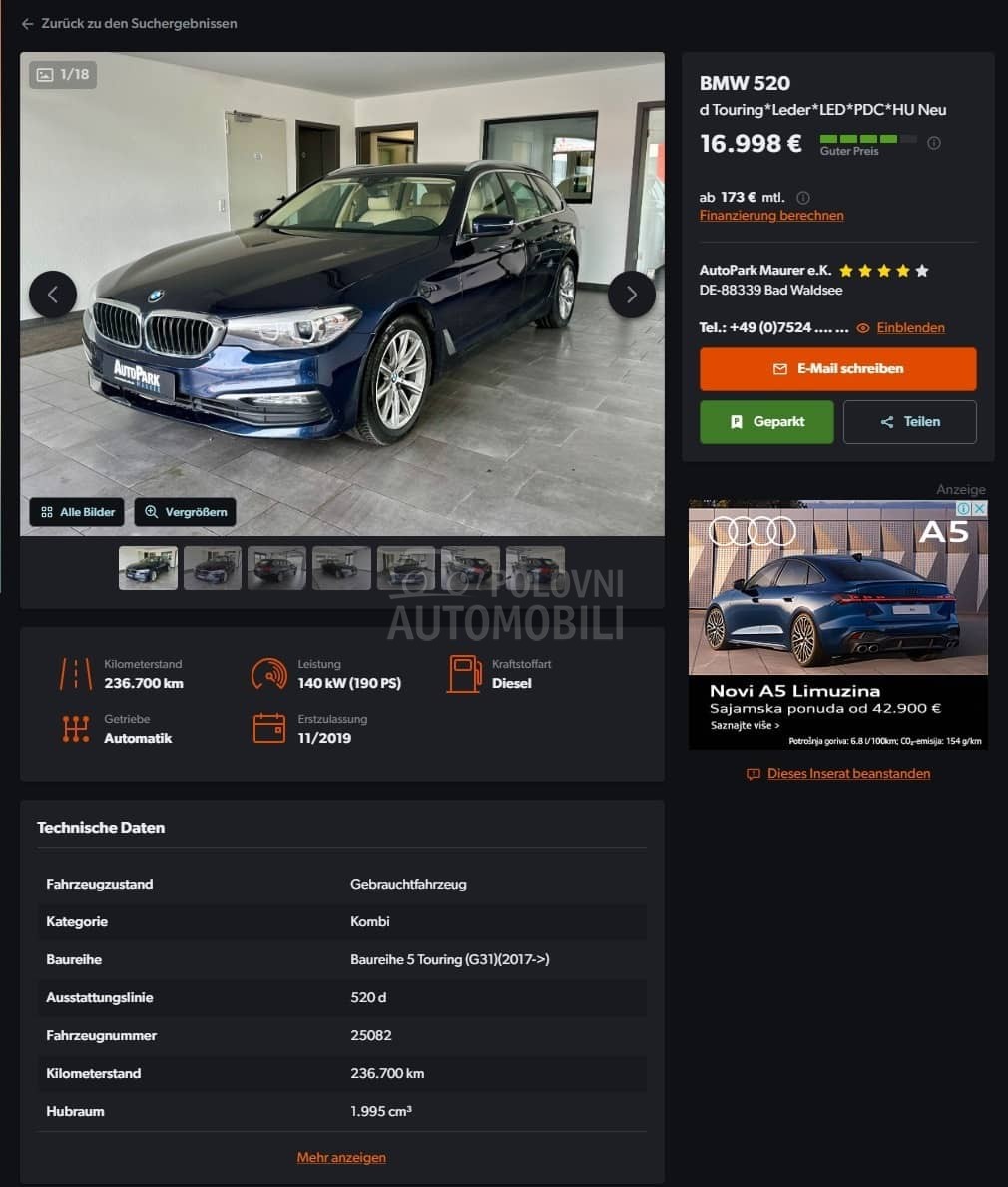
Task: Open monthly rate info icon
Action: 803,198
